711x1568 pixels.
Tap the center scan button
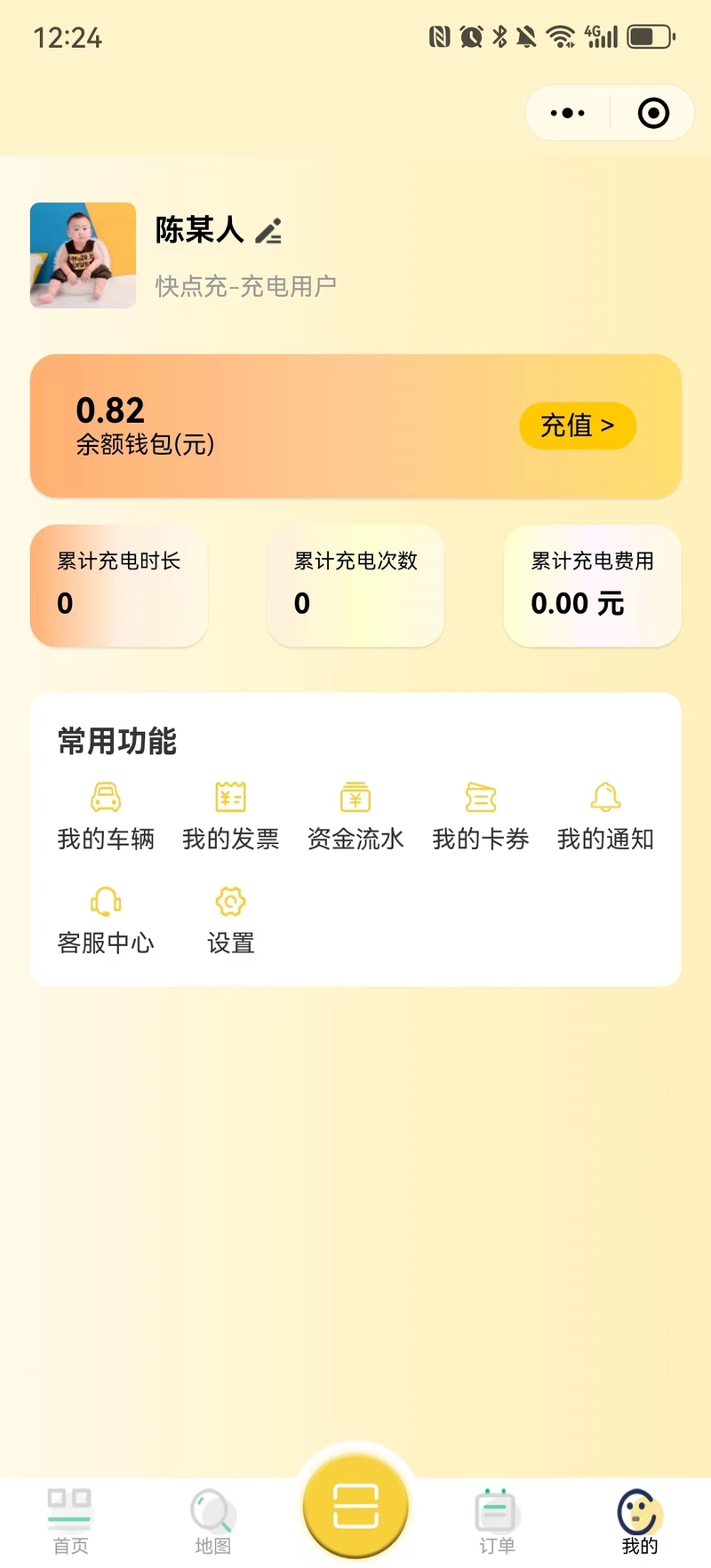coord(355,1506)
